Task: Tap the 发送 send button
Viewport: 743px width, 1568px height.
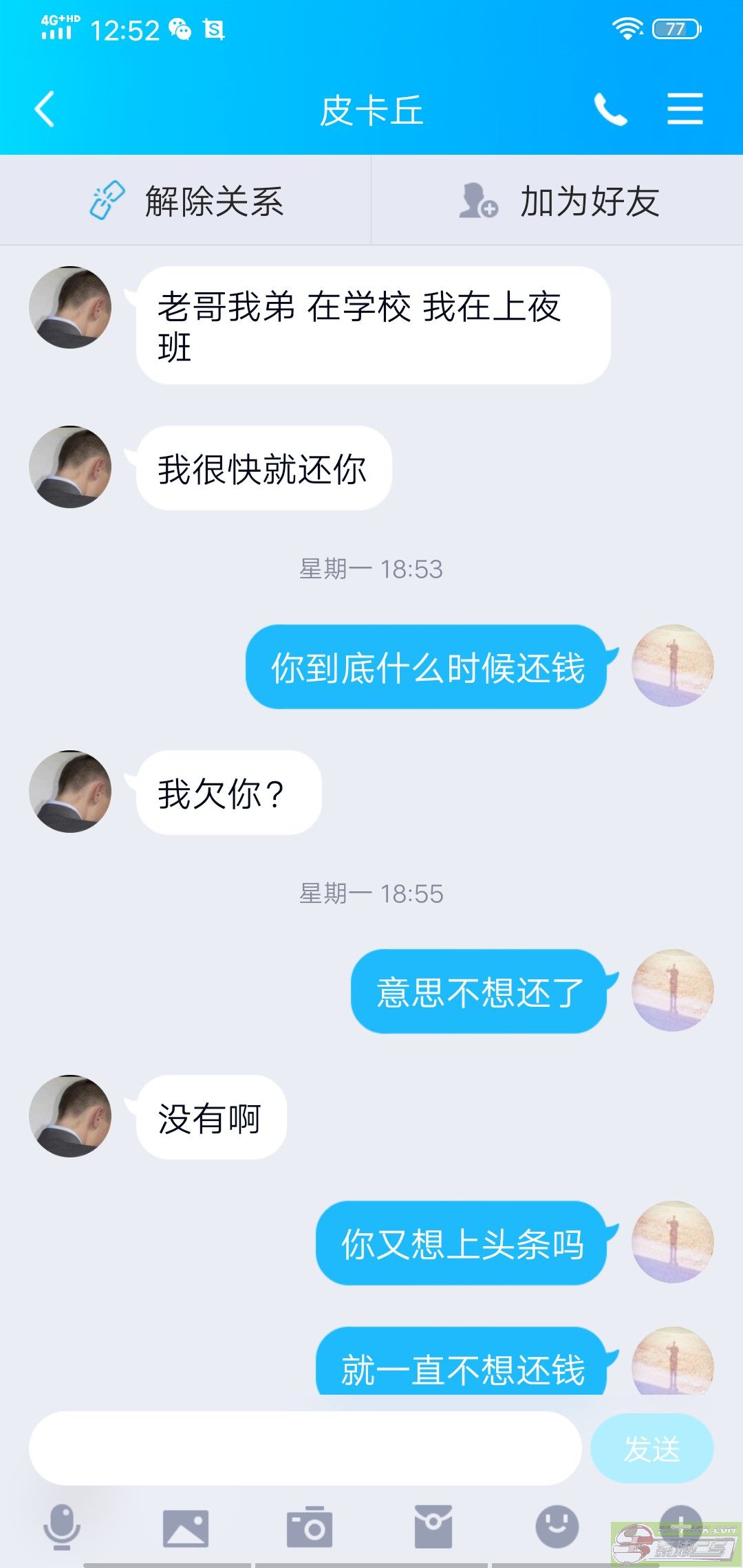Action: coord(652,1448)
